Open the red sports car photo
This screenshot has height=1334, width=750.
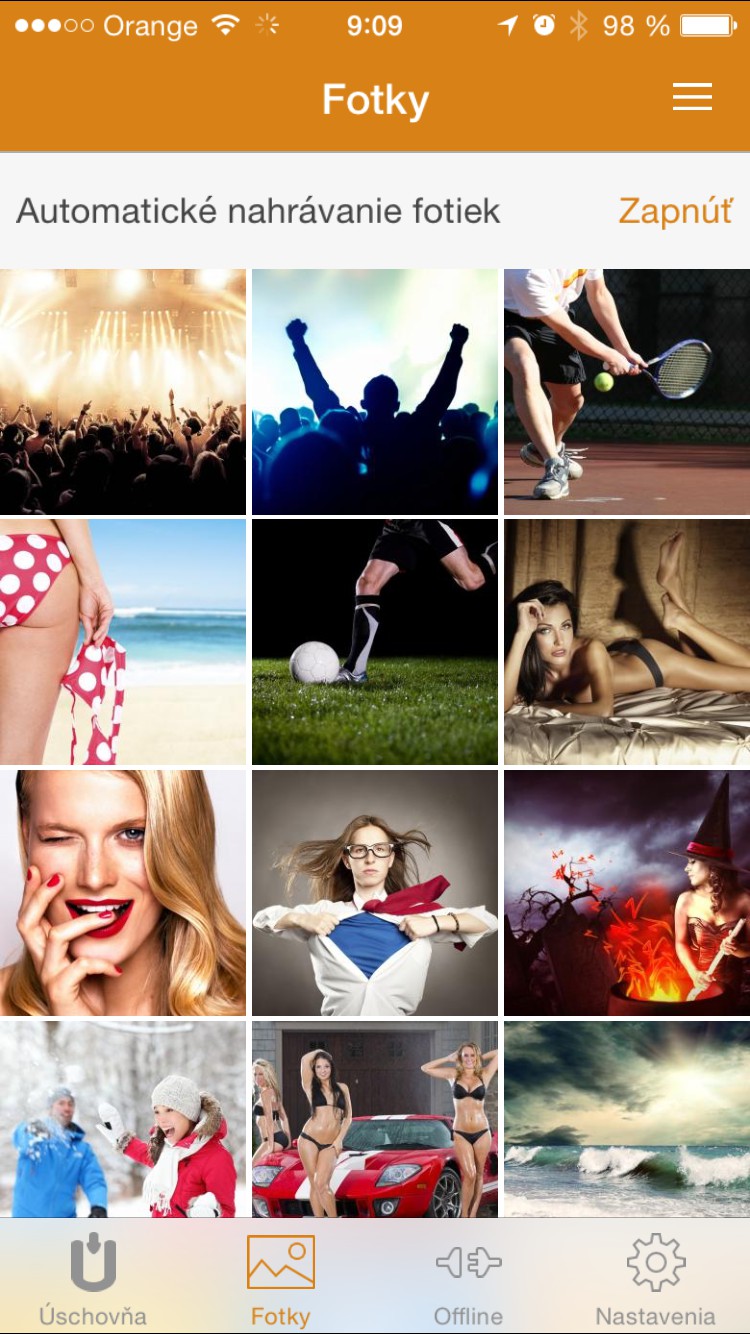click(375, 1118)
